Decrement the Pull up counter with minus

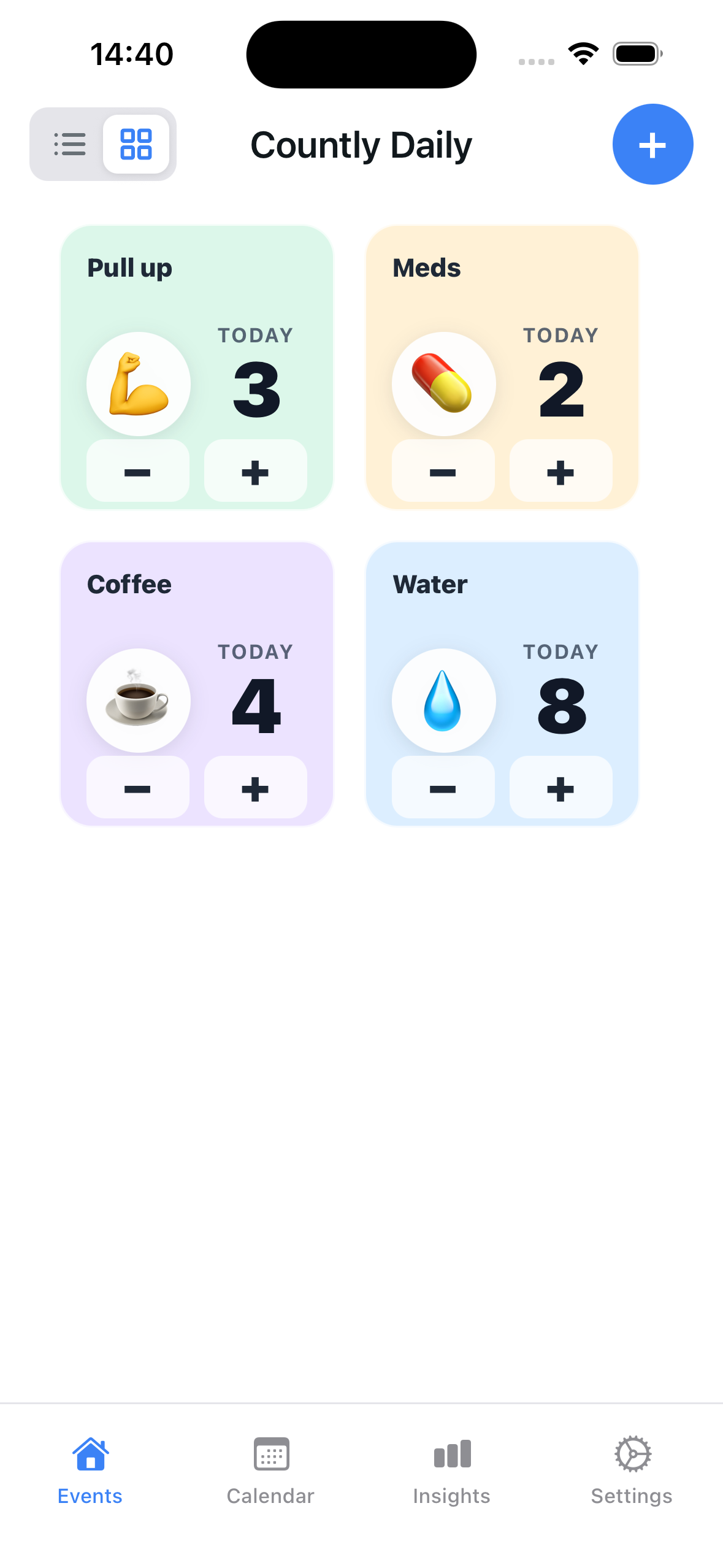click(137, 471)
